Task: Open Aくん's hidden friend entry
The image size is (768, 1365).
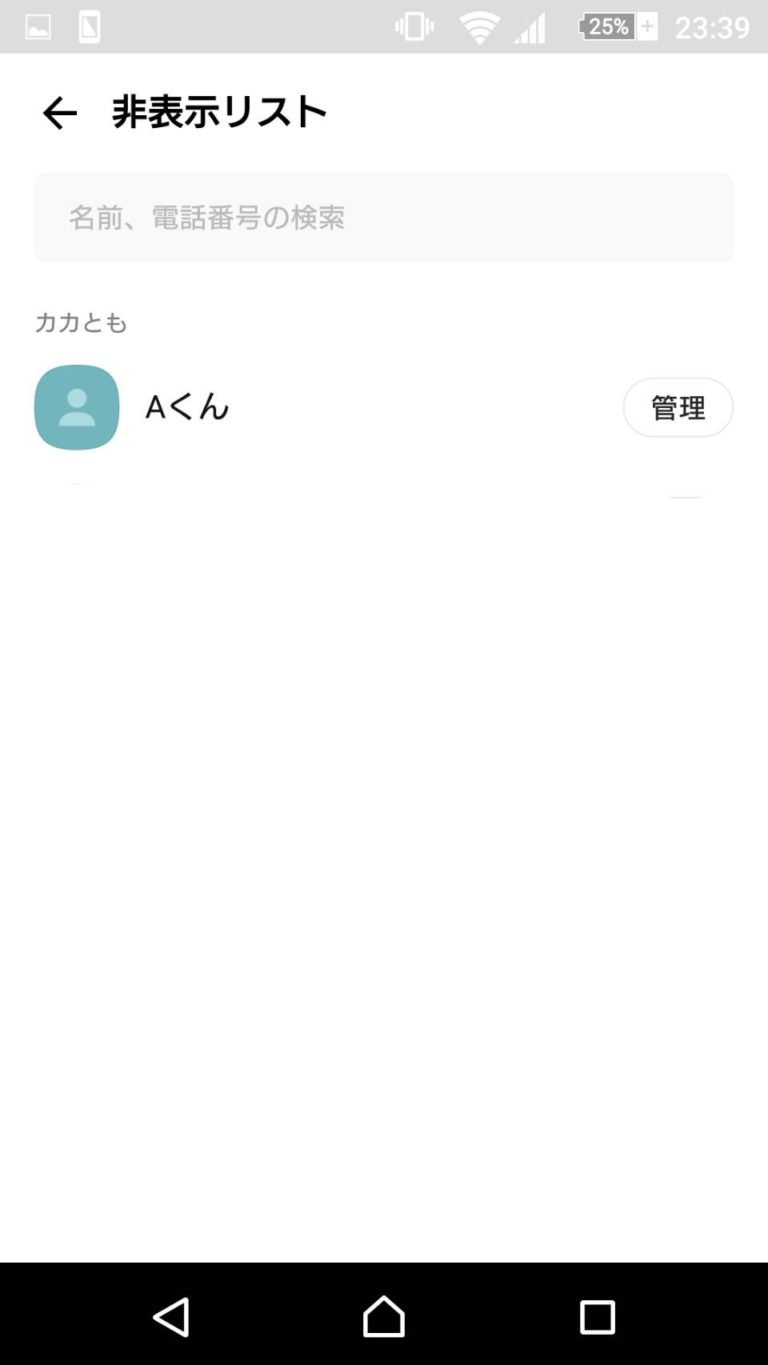Action: point(188,407)
